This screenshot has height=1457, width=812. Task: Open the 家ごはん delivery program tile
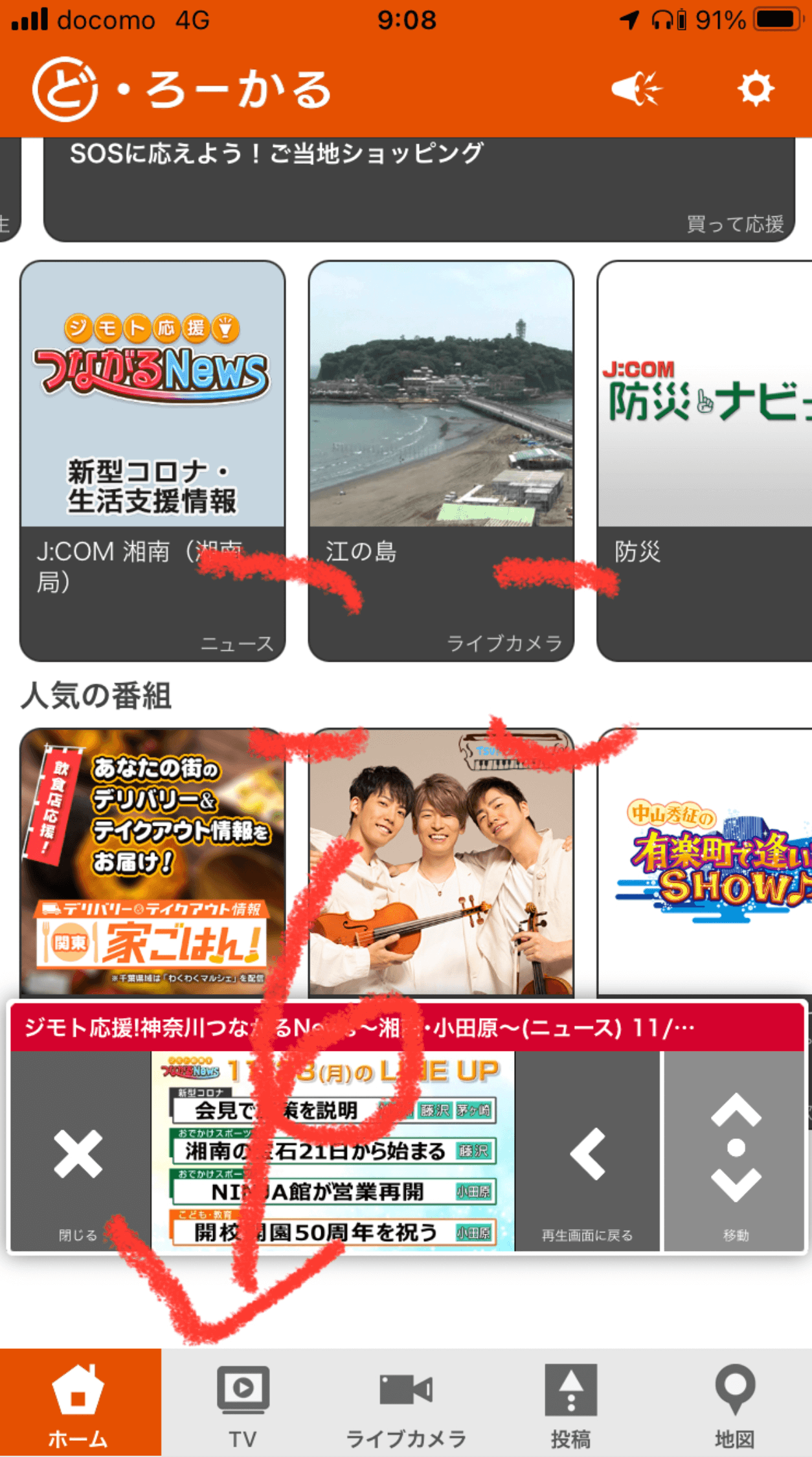click(152, 861)
